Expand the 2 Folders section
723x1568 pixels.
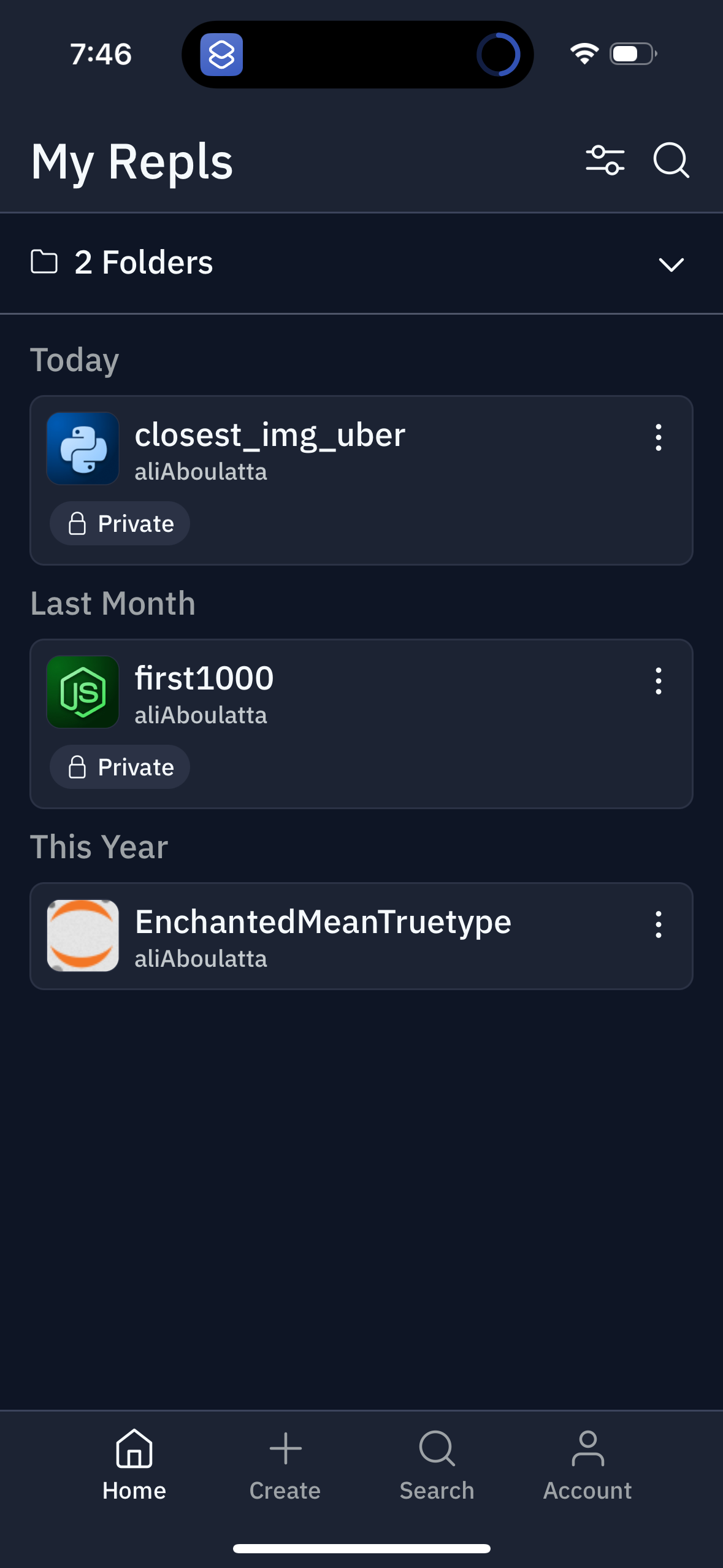(x=672, y=265)
